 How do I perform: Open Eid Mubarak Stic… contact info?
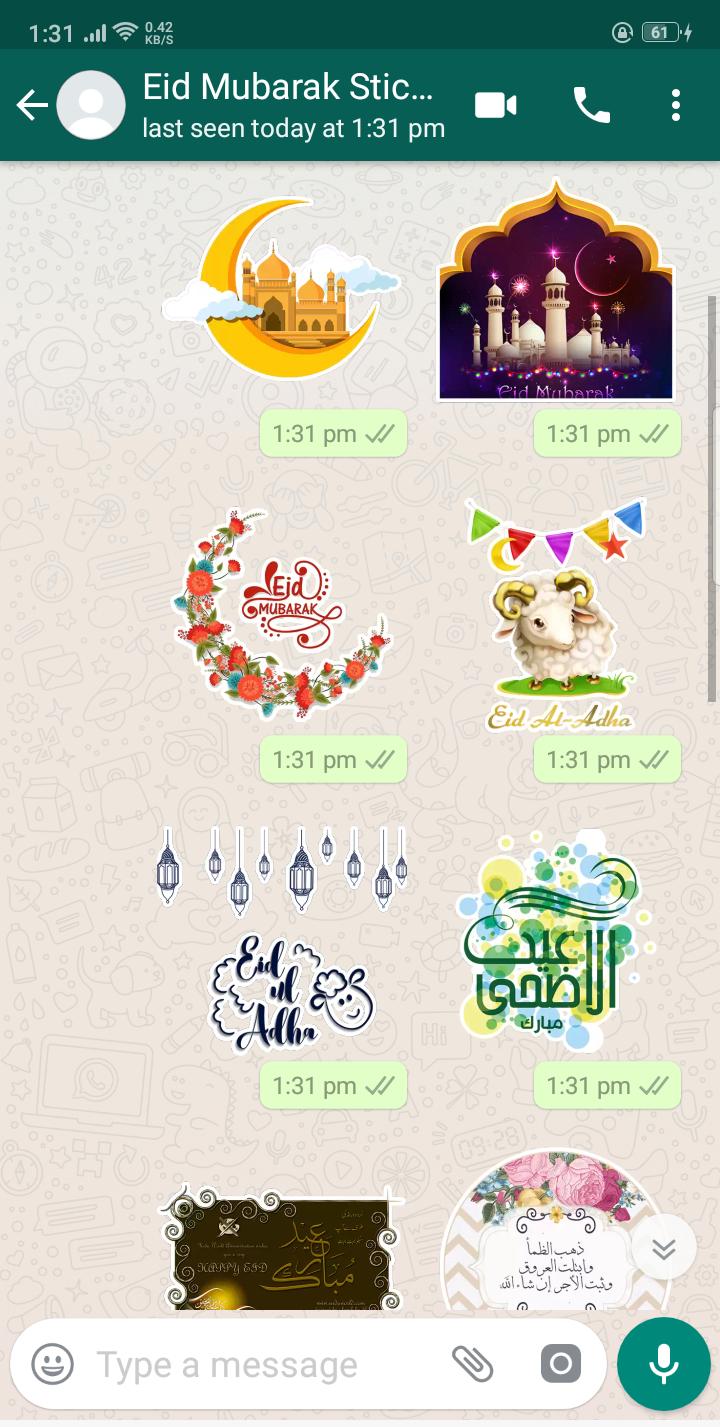click(290, 105)
